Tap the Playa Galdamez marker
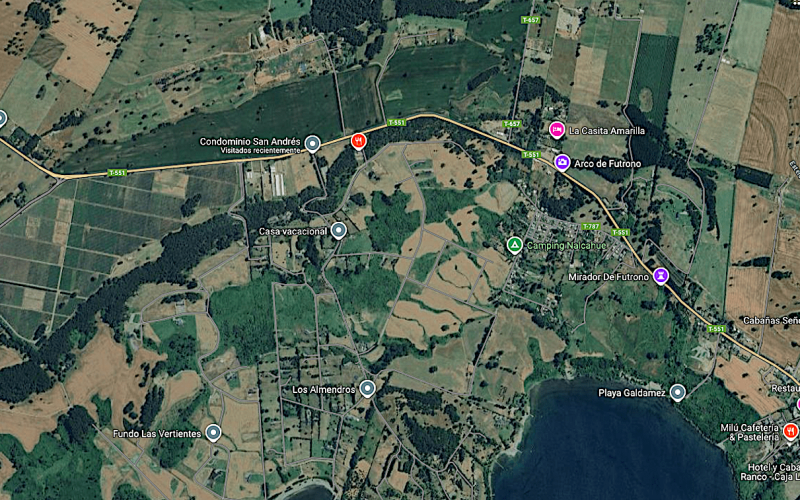This screenshot has width=800, height=500. [678, 392]
